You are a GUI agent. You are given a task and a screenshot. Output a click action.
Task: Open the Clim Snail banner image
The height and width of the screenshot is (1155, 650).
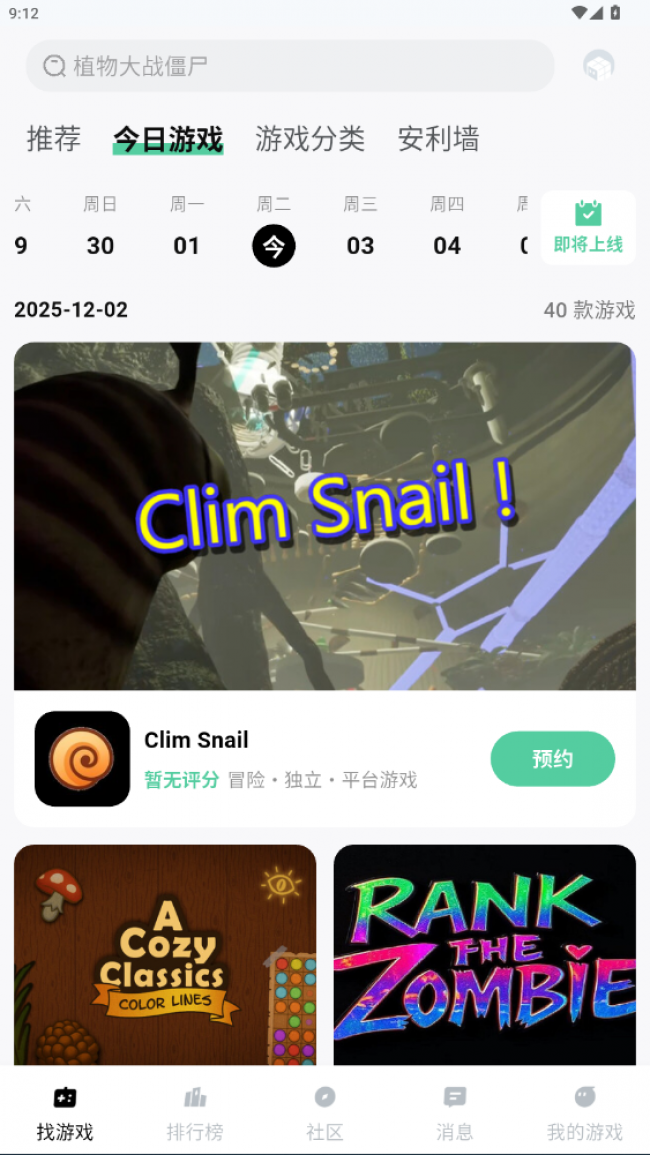325,516
